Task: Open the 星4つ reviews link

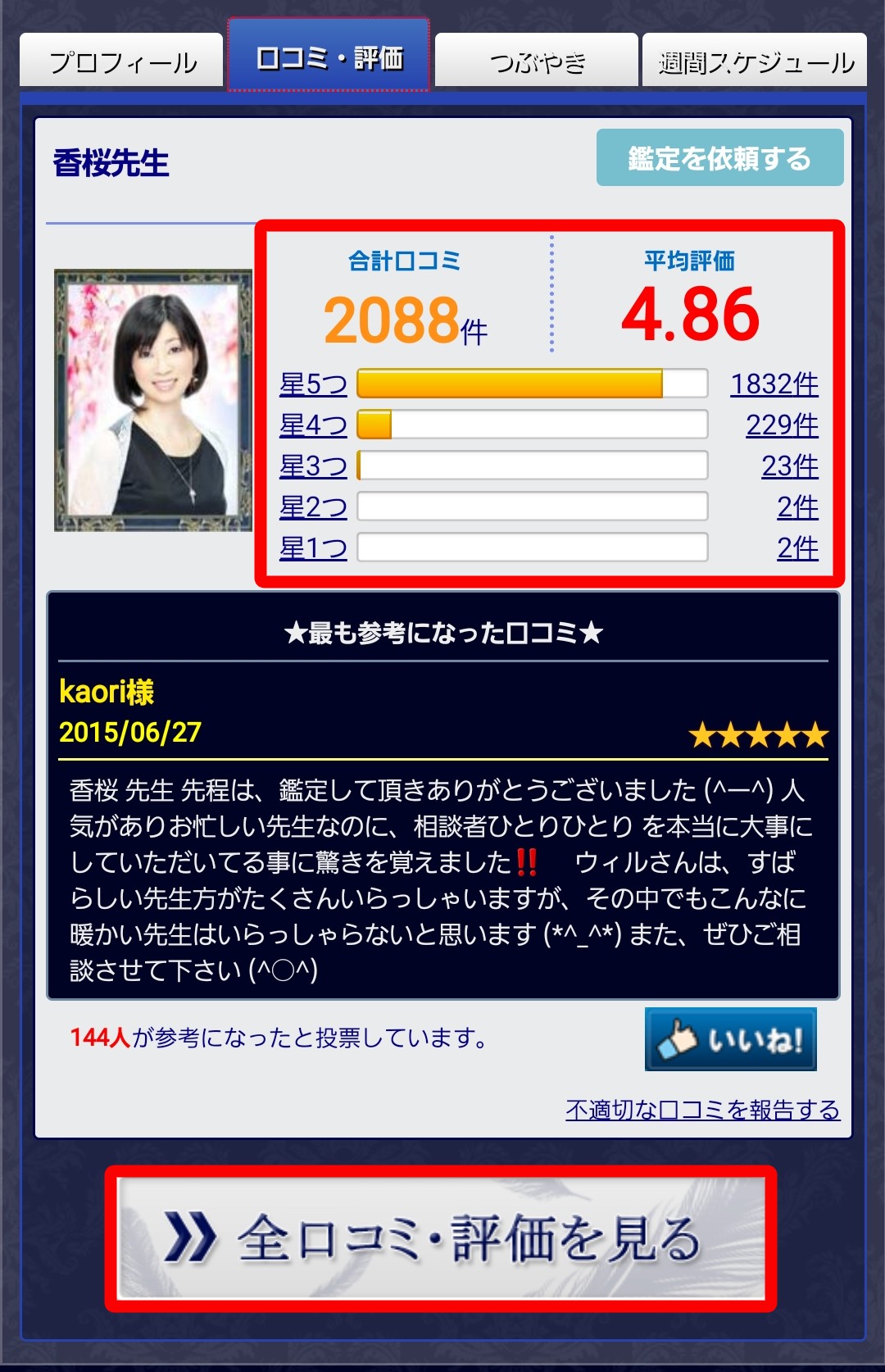Action: (313, 425)
